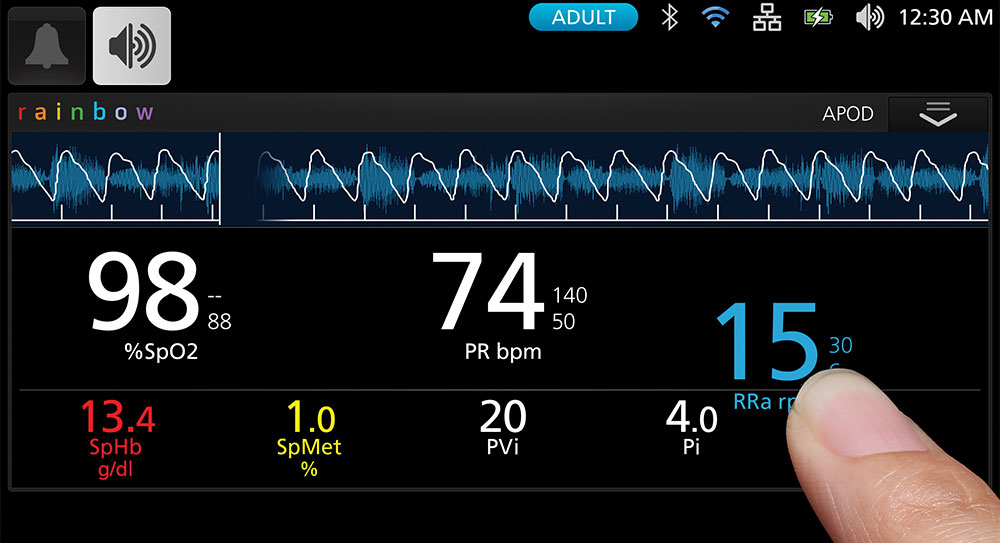1000x543 pixels.
Task: Open the Pi perfusion index reading
Action: [691, 426]
